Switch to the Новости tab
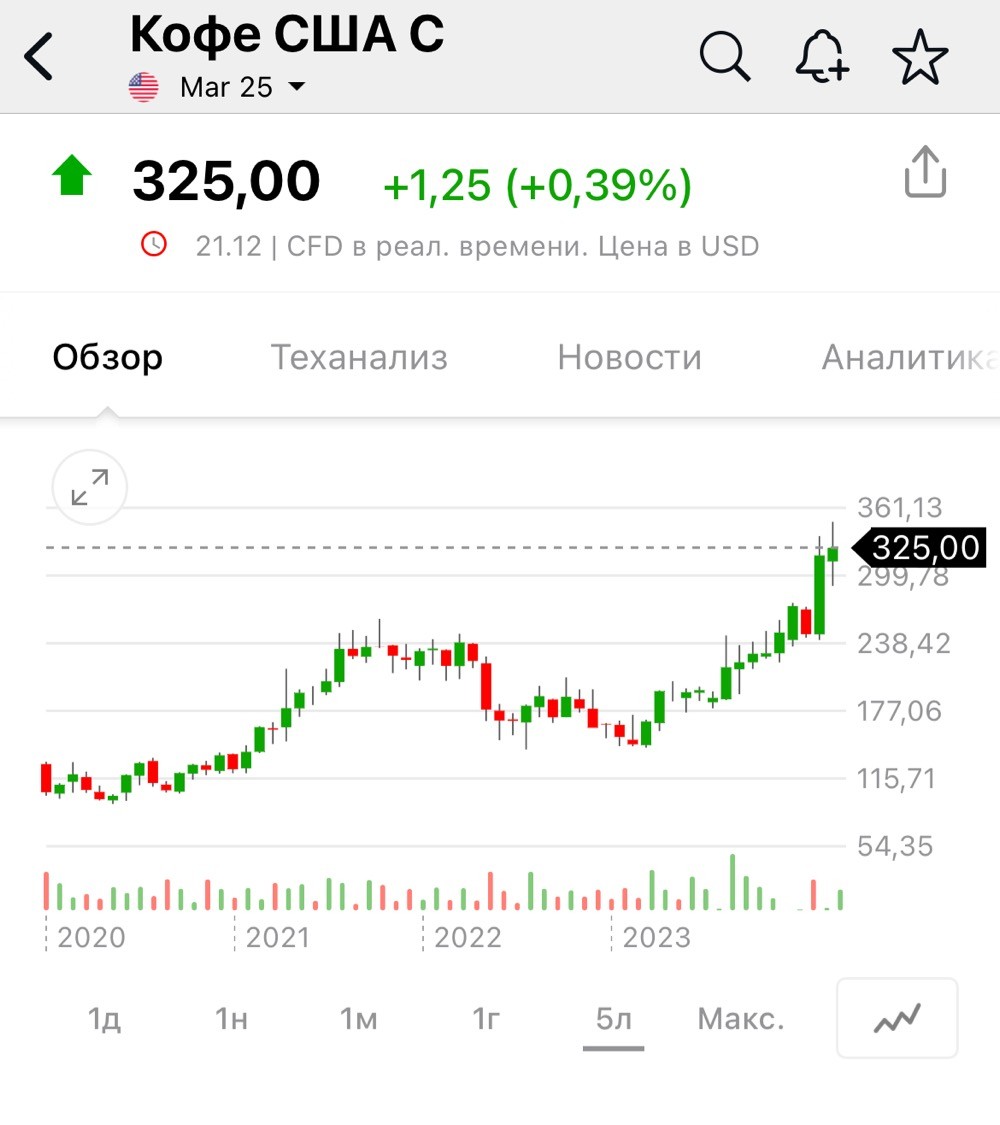1000x1125 pixels. (x=629, y=357)
